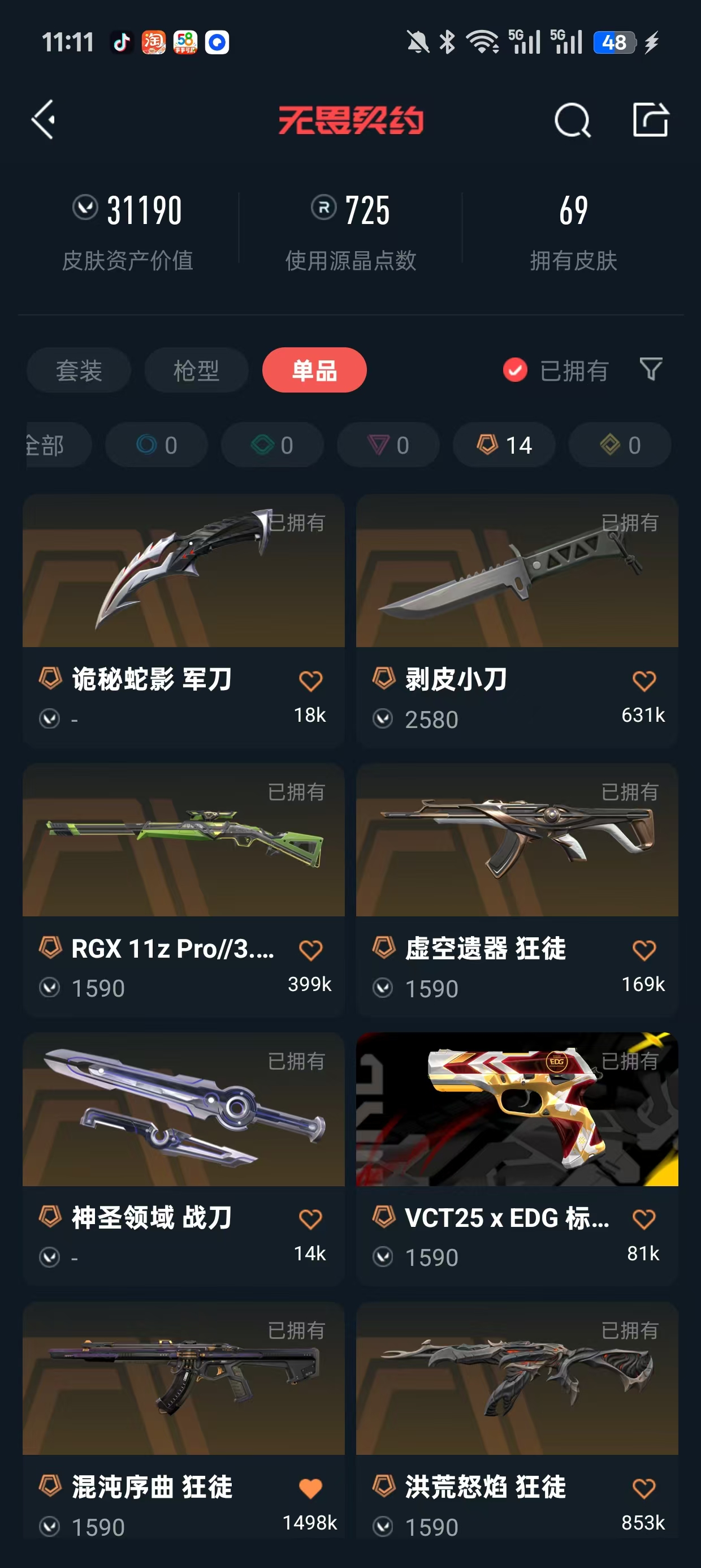Open the search magnifier icon
The height and width of the screenshot is (1568, 701).
point(572,120)
